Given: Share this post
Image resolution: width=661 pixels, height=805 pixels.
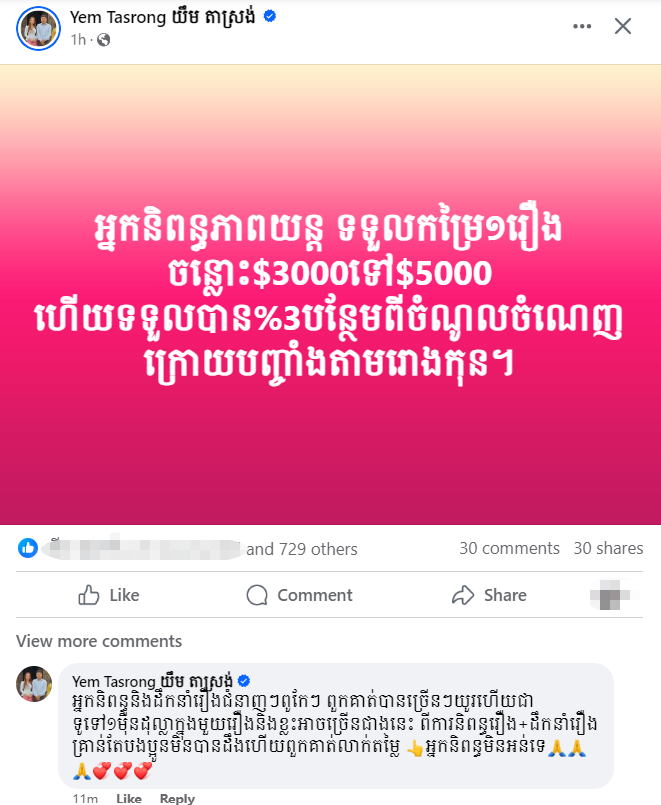Looking at the screenshot, I should (x=489, y=595).
